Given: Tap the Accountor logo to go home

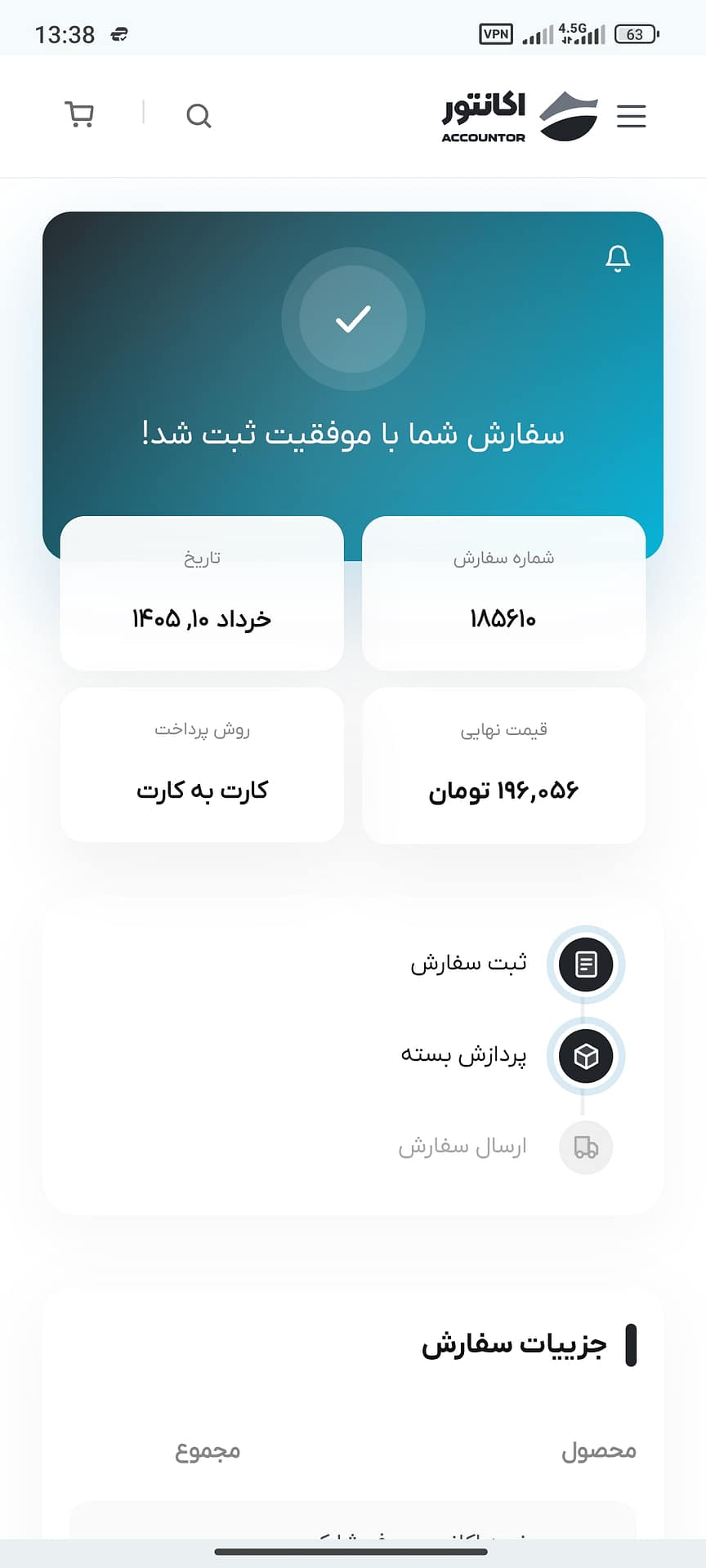Looking at the screenshot, I should (520, 116).
